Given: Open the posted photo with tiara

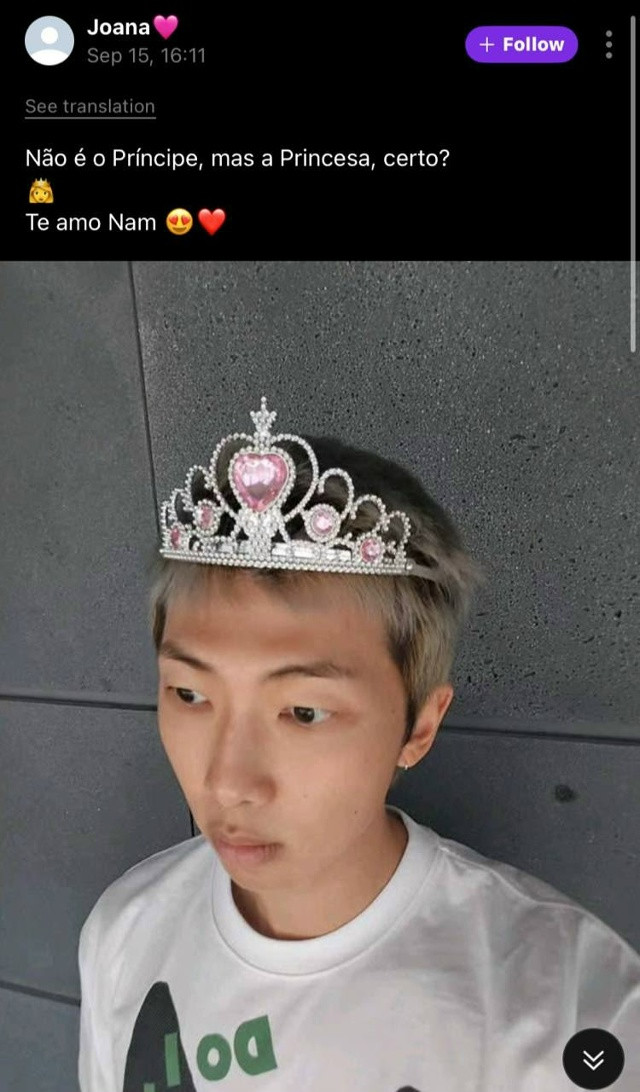Looking at the screenshot, I should click(320, 676).
